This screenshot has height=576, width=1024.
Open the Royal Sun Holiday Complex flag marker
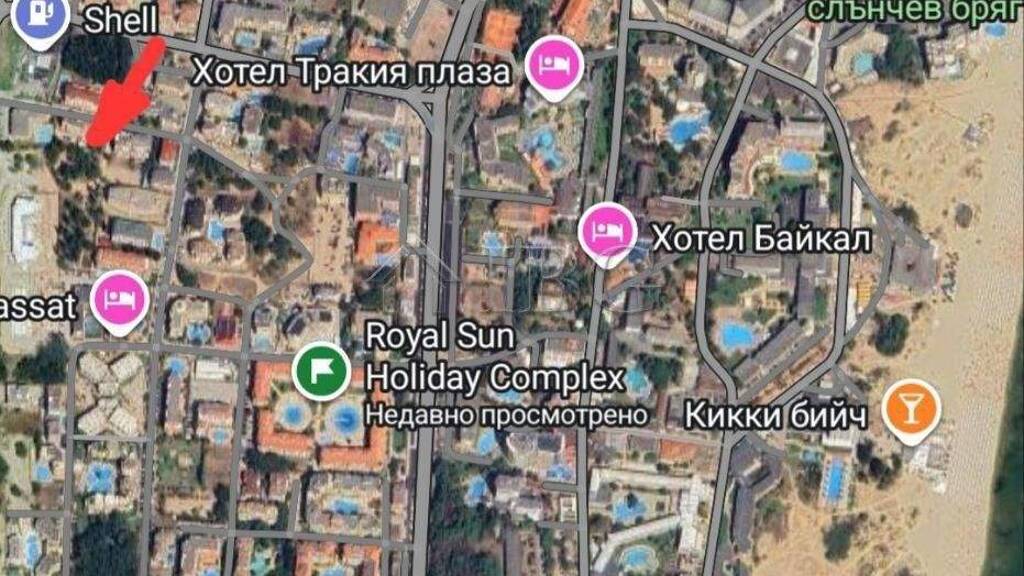(321, 371)
